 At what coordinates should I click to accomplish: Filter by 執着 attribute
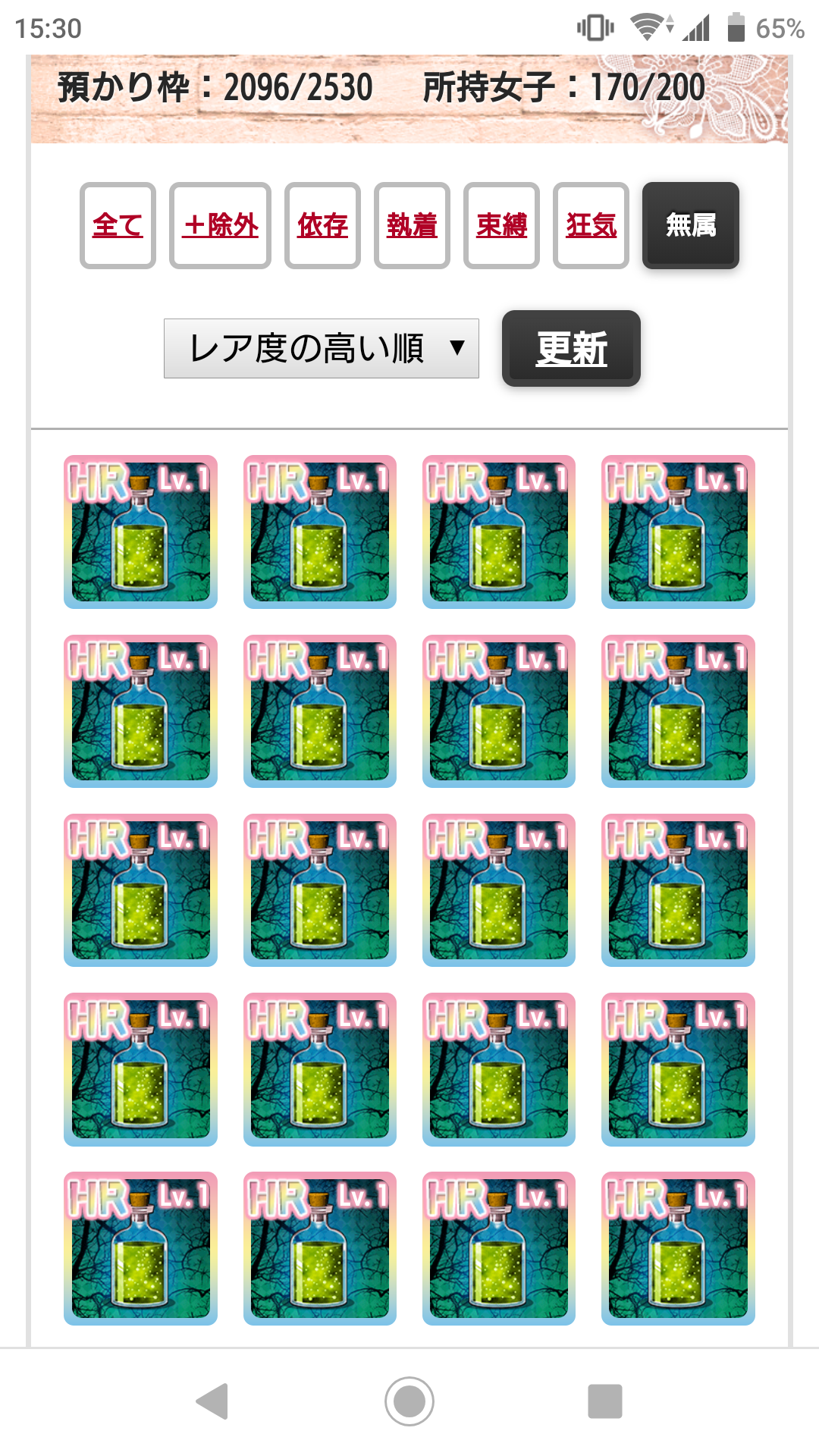click(x=412, y=225)
